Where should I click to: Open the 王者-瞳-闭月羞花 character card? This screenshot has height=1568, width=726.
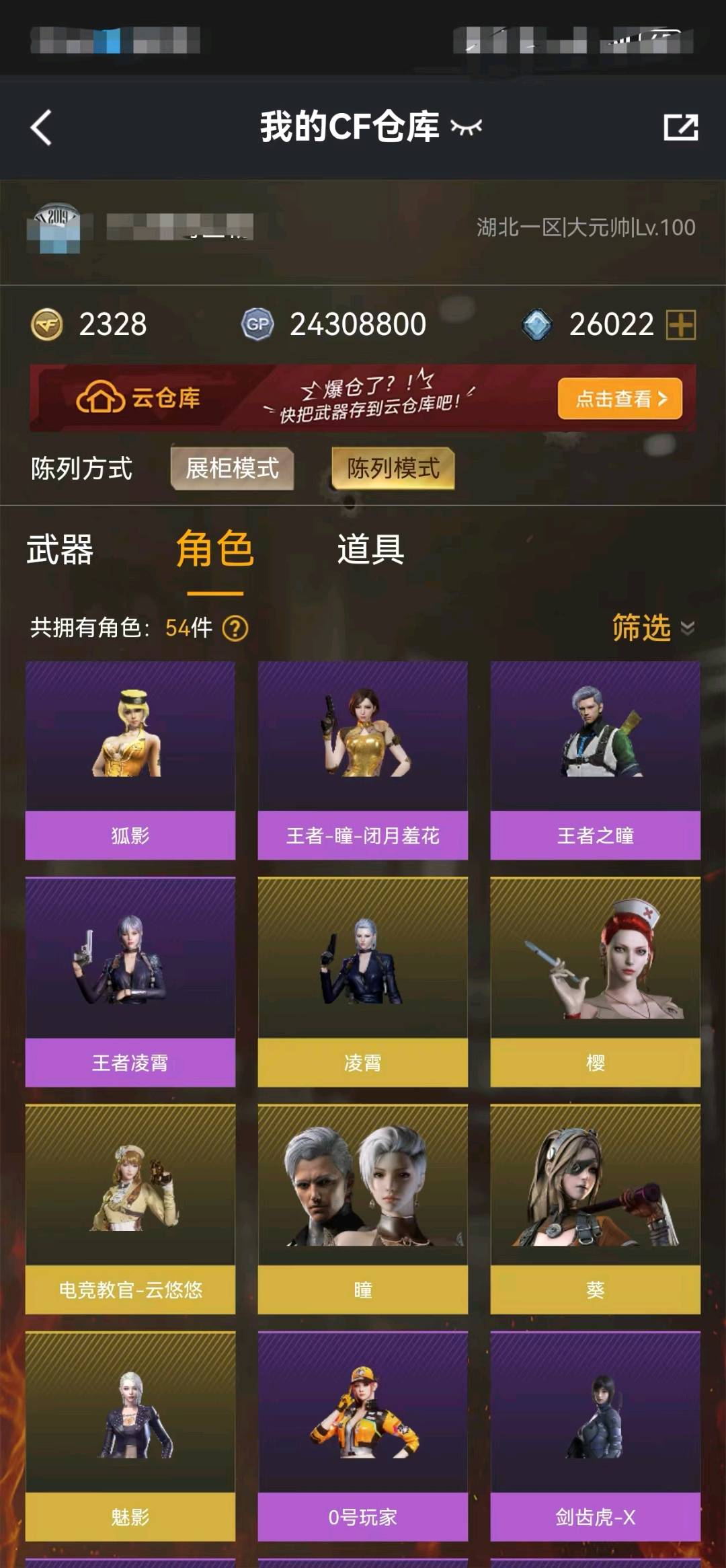click(x=363, y=760)
